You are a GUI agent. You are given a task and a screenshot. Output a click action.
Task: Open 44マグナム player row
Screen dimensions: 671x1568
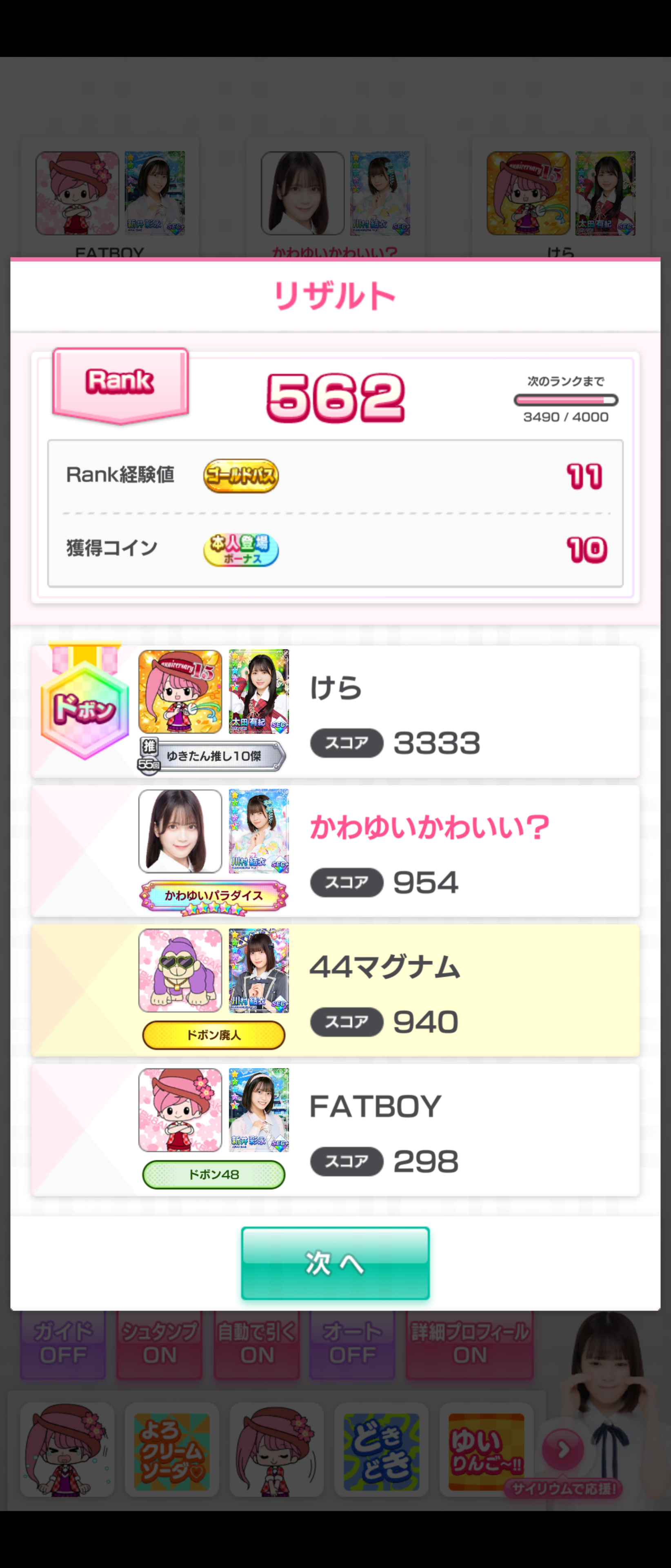point(335,990)
